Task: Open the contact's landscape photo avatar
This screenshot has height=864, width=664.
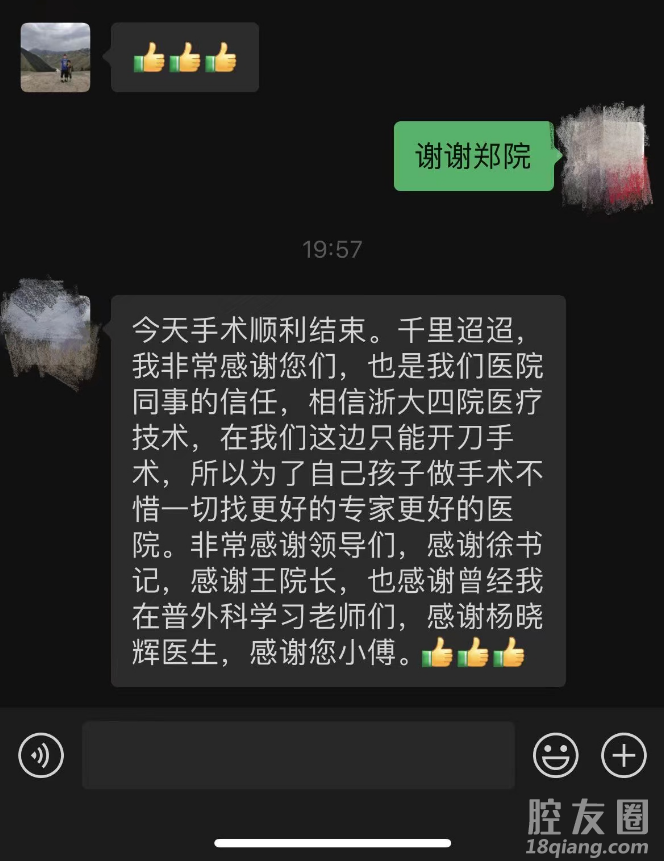Action: click(x=56, y=58)
